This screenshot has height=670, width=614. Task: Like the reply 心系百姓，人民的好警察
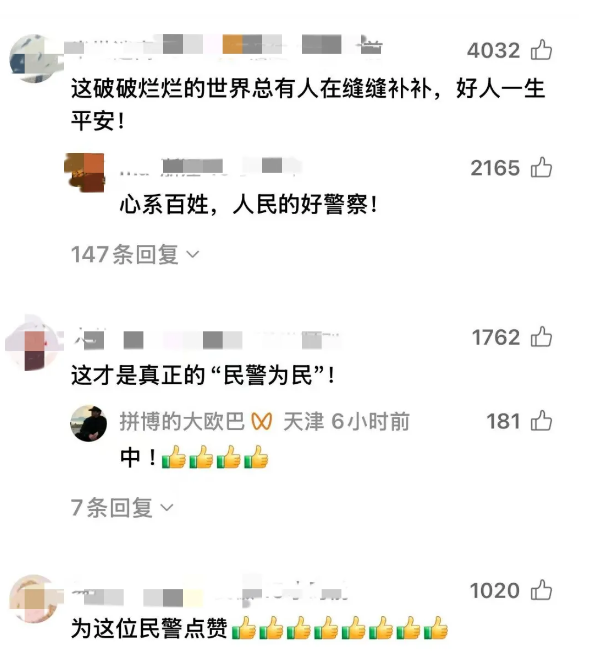tap(541, 168)
